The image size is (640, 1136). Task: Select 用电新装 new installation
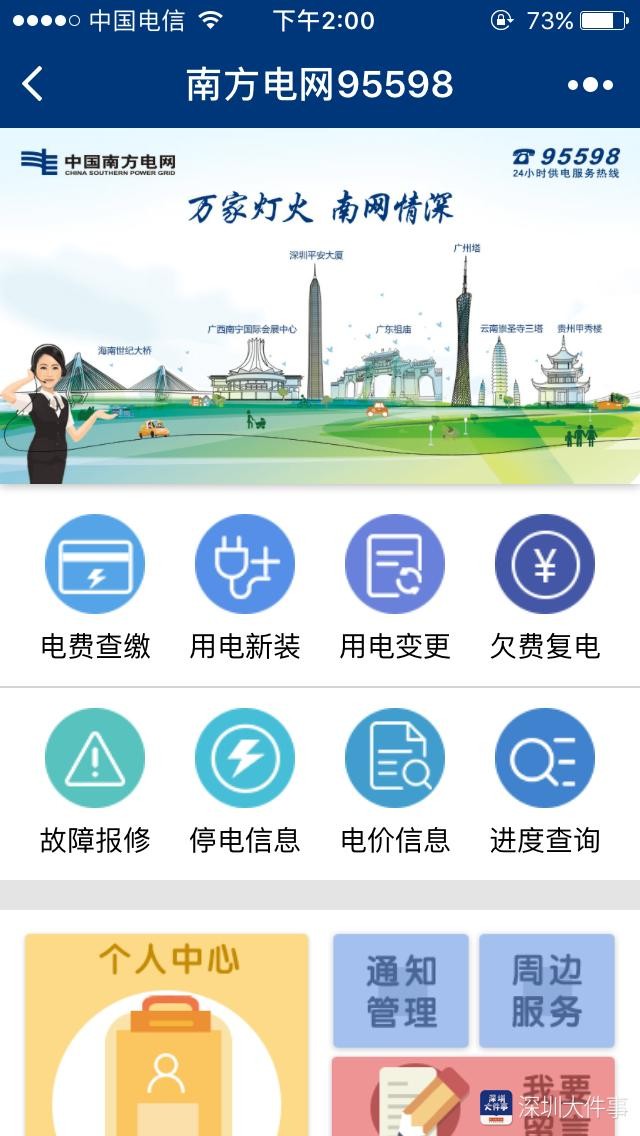[245, 588]
